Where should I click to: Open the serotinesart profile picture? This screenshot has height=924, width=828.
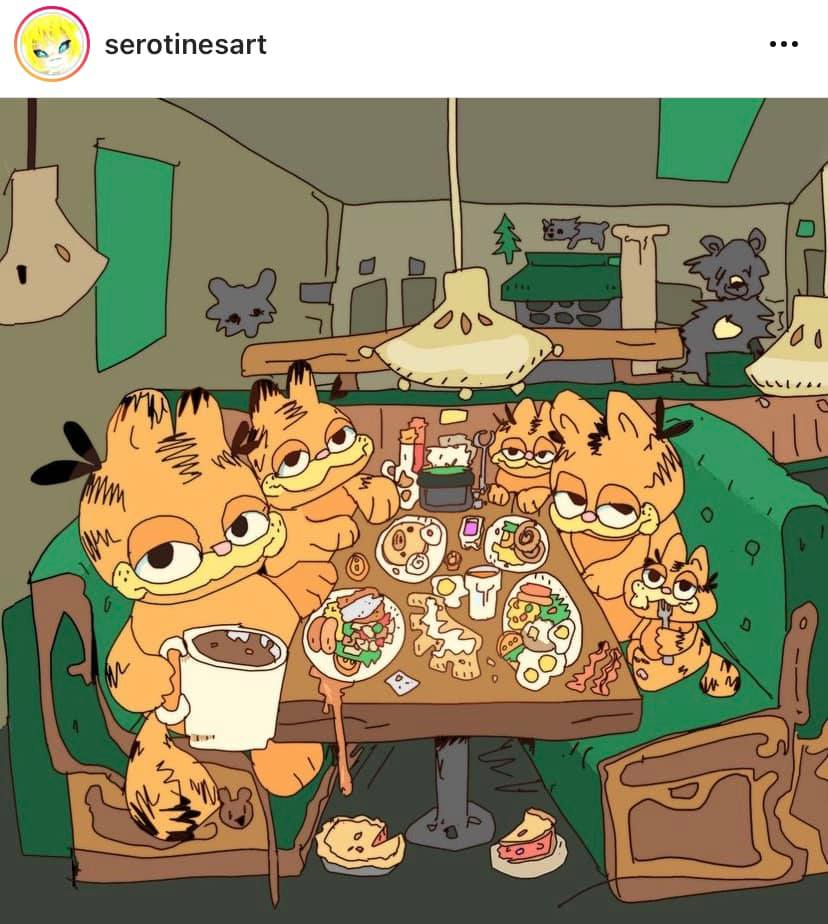point(52,44)
